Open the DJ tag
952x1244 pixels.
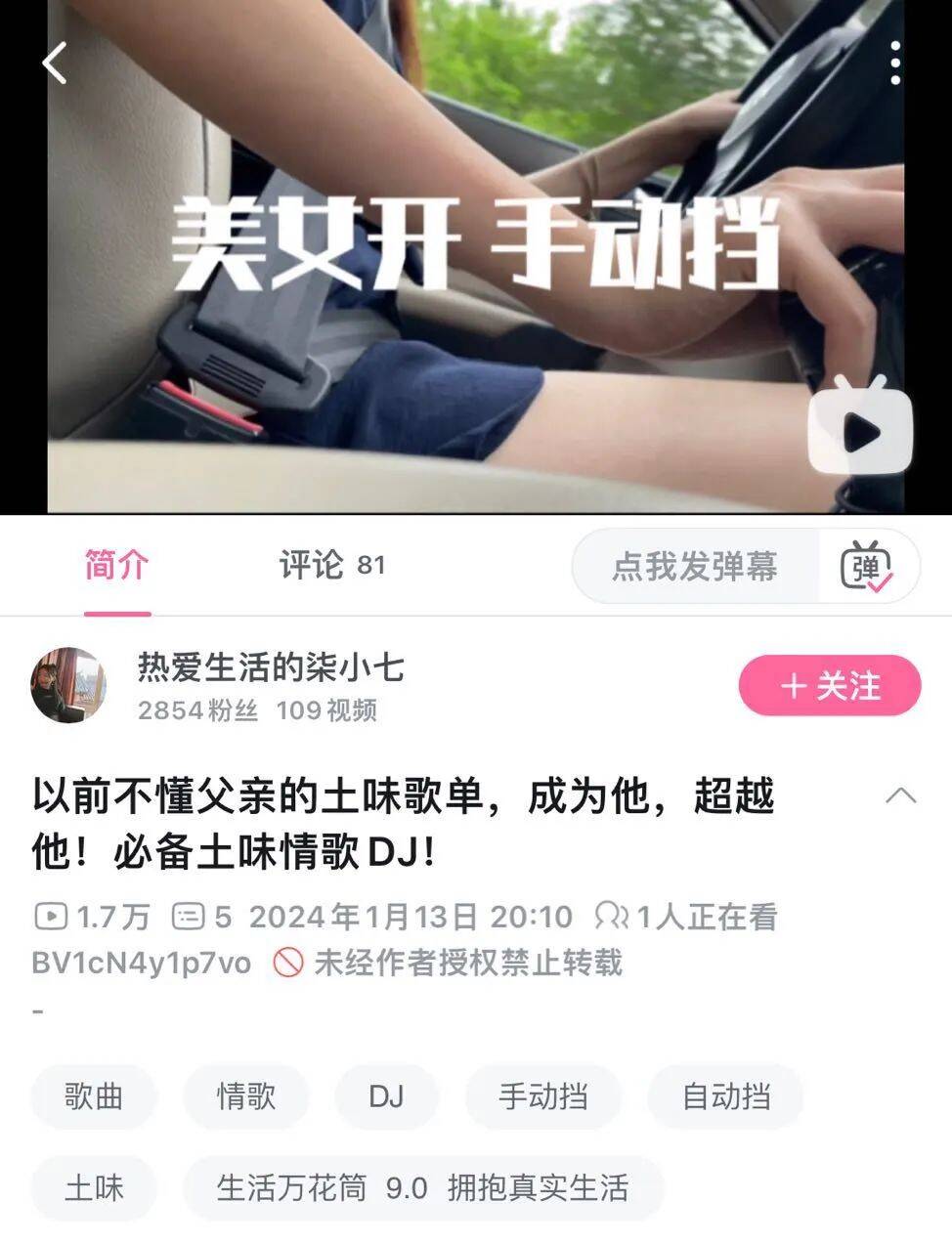coord(386,1096)
